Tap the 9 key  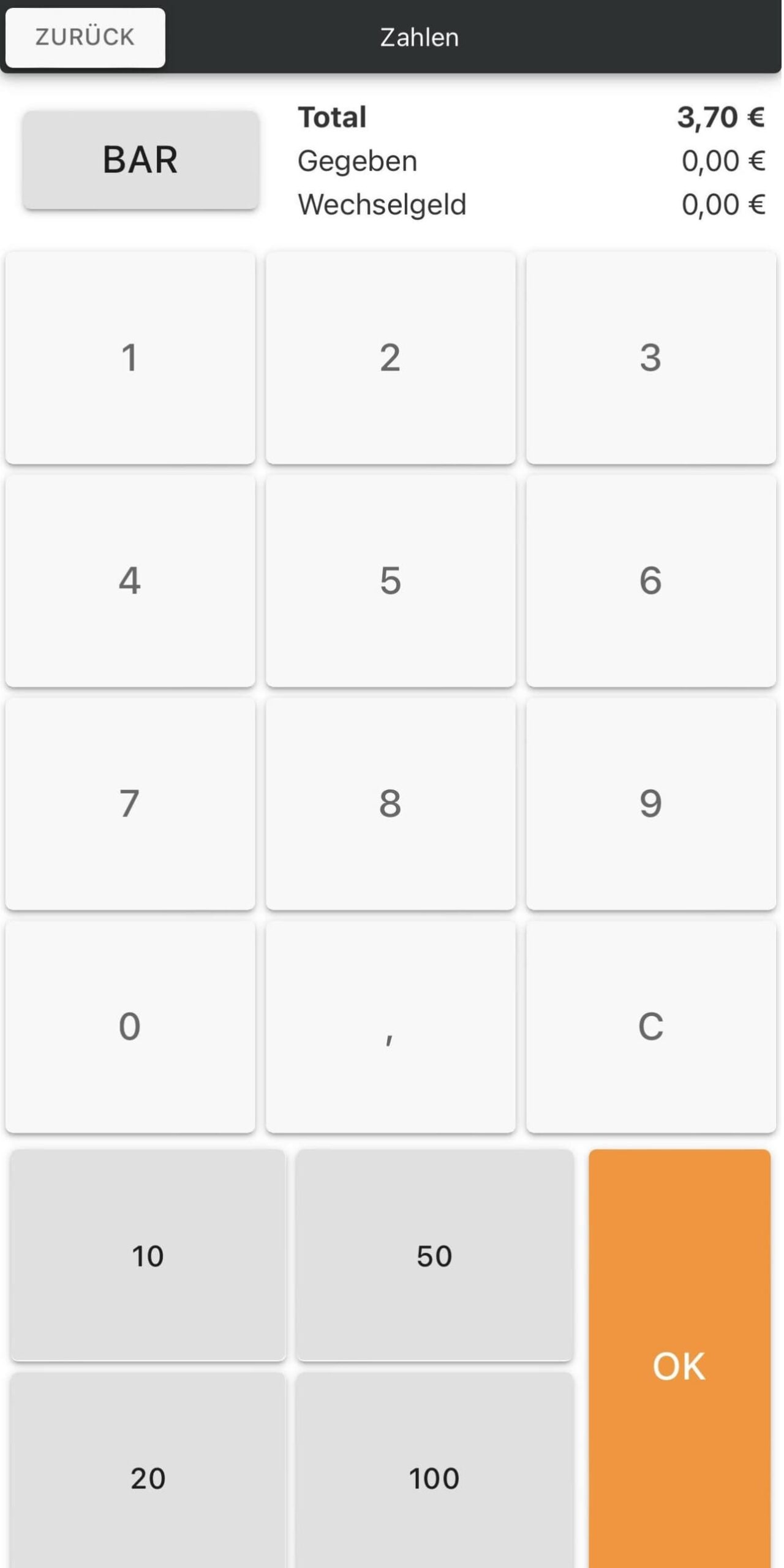(650, 804)
